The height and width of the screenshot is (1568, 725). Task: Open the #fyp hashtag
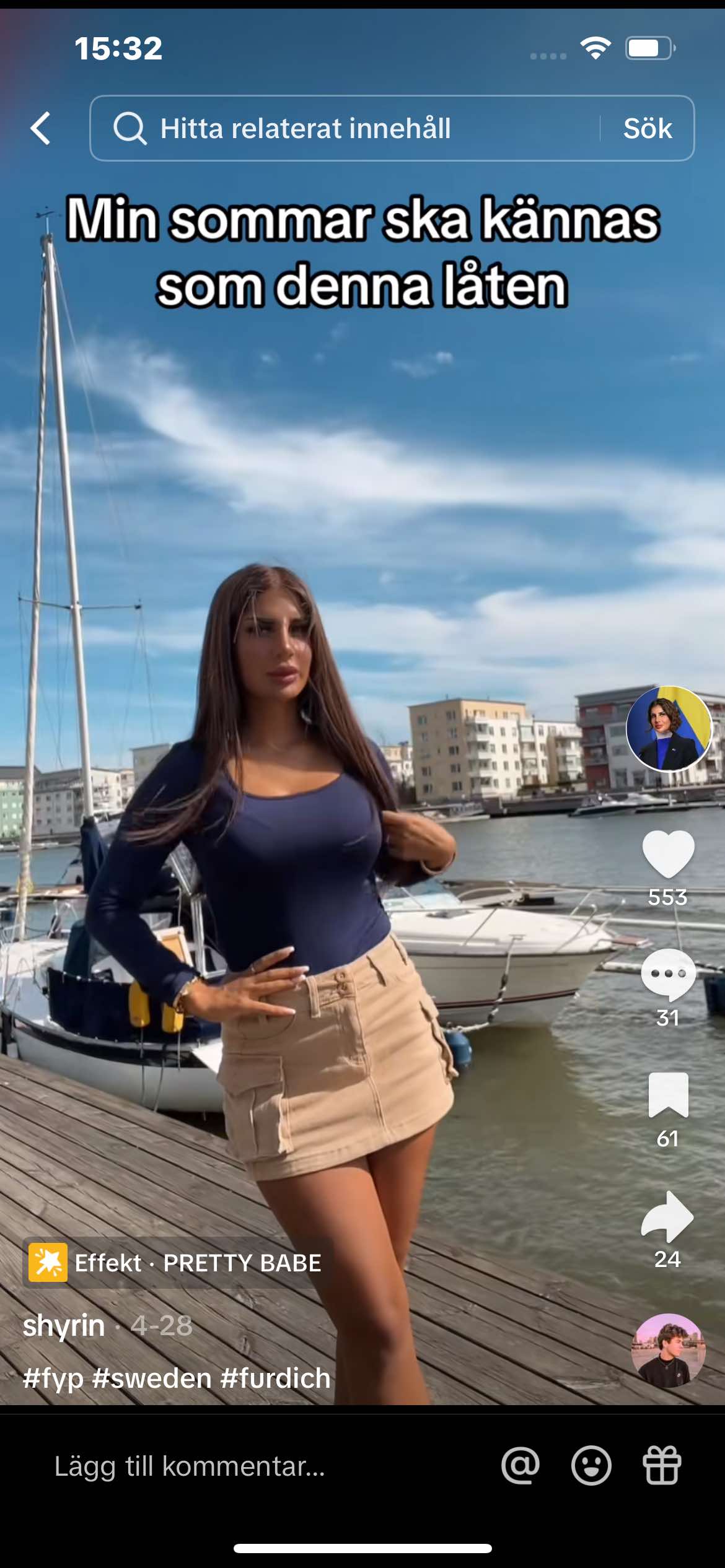tap(53, 1379)
